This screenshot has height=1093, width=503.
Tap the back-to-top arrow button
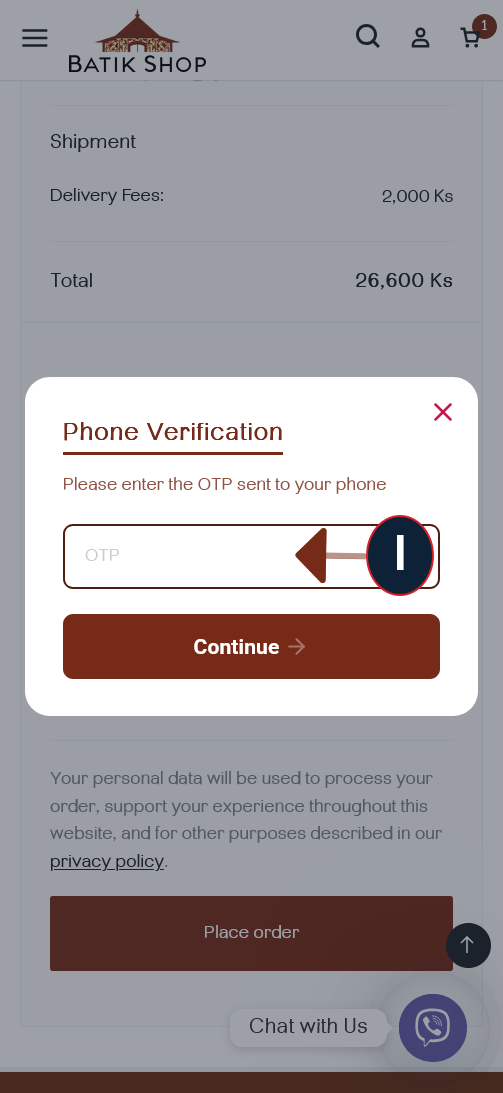(468, 945)
